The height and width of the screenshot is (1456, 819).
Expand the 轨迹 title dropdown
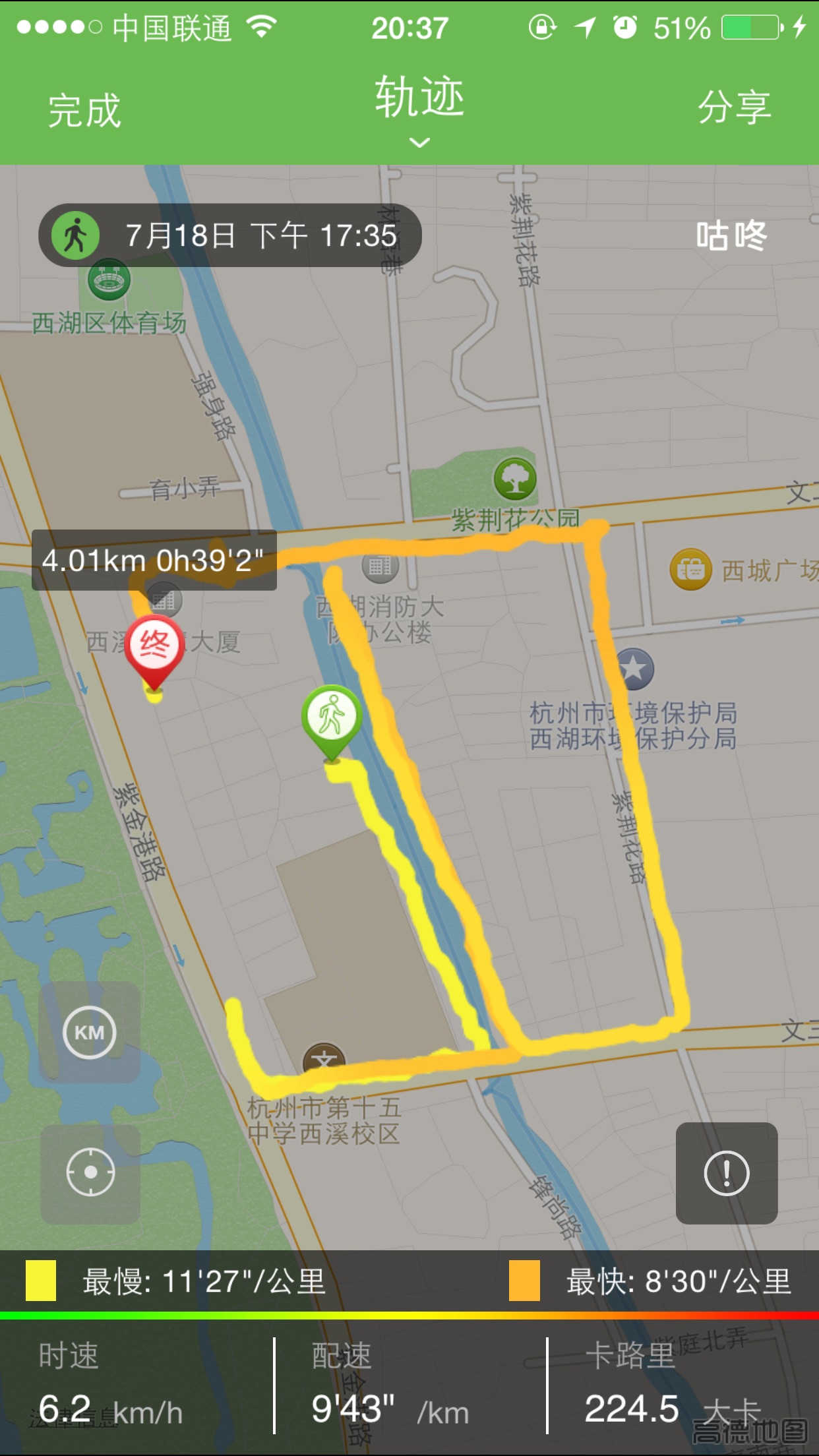(419, 109)
